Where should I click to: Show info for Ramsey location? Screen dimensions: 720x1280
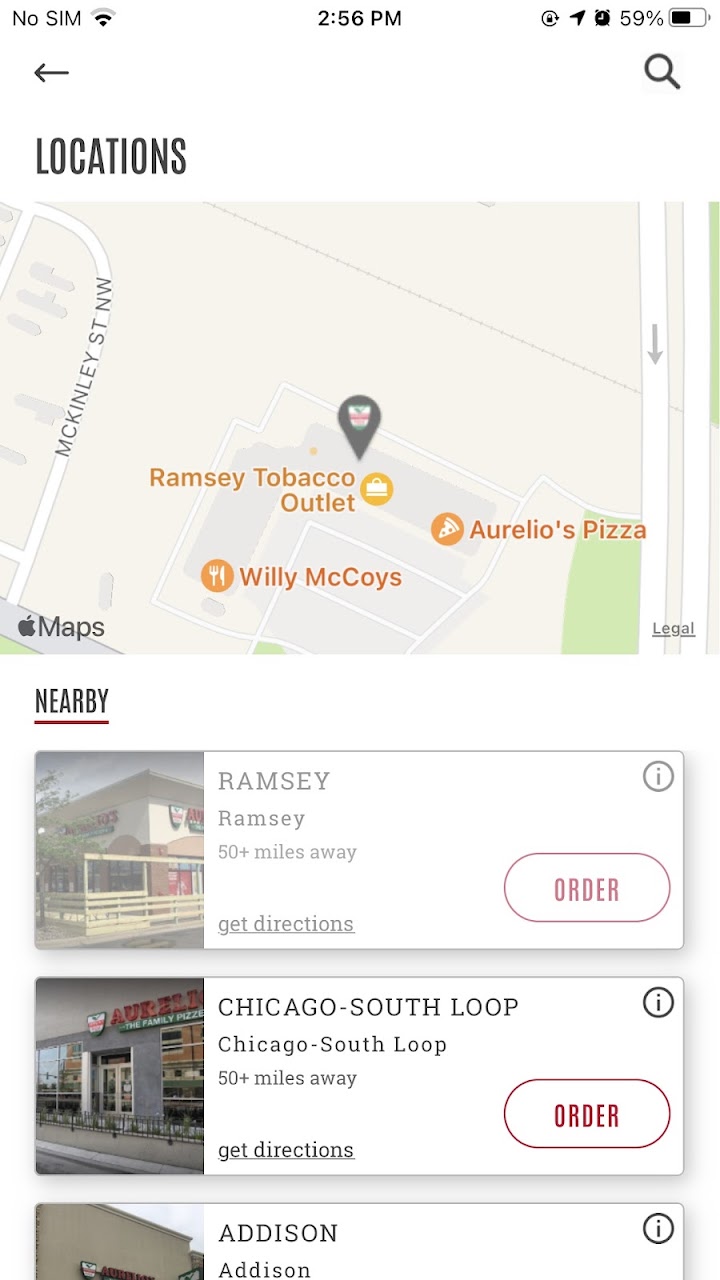tap(658, 776)
